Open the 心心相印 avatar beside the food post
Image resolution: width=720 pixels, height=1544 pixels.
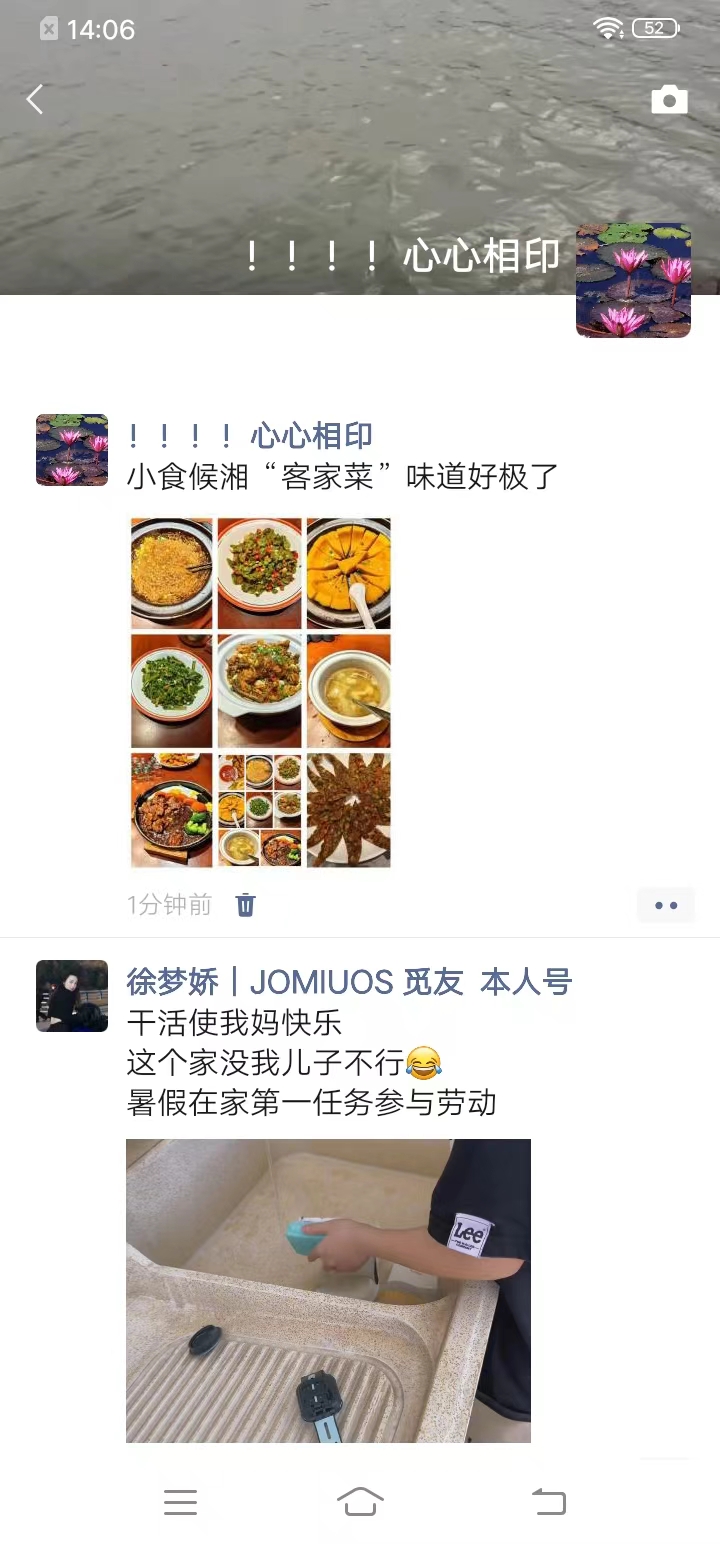click(x=72, y=450)
